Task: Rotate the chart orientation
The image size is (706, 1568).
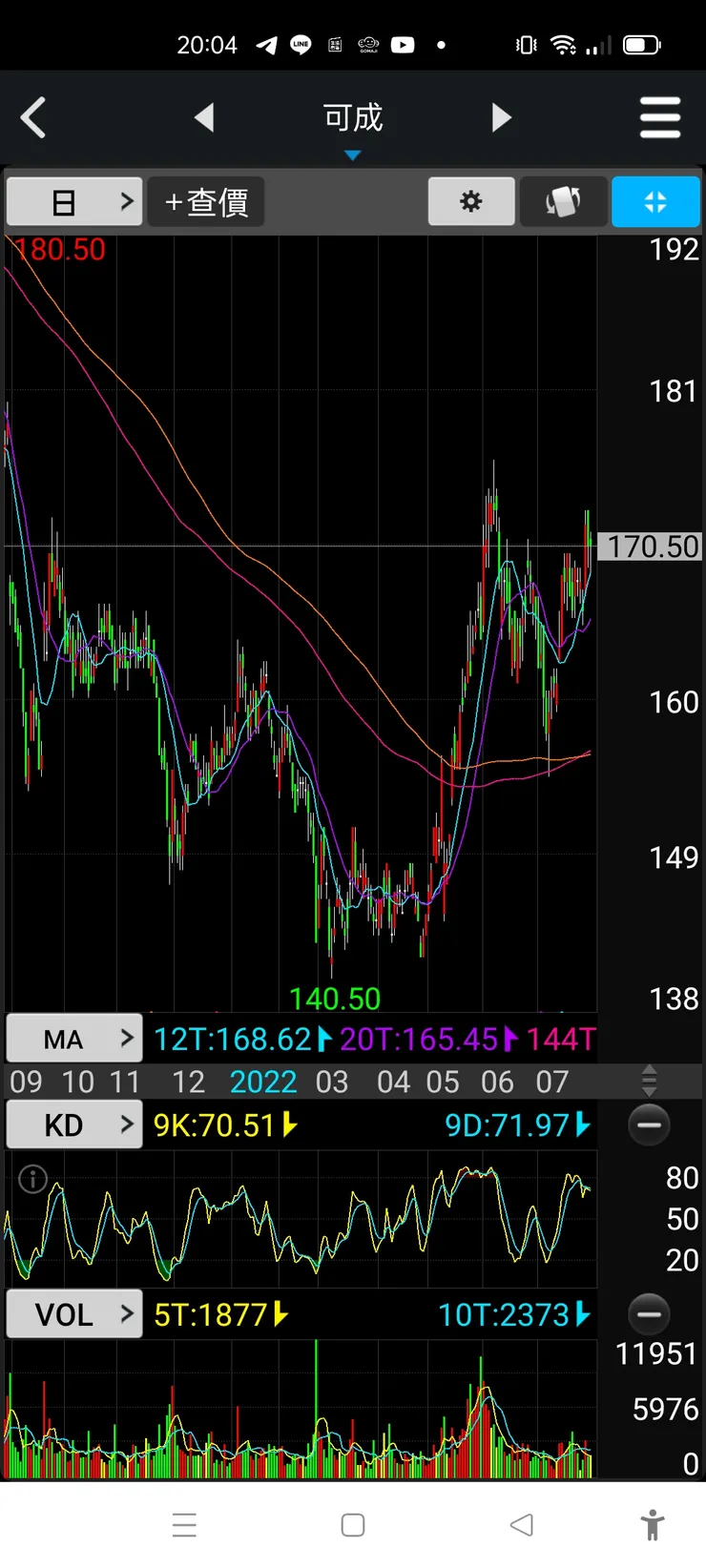Action: [x=563, y=202]
